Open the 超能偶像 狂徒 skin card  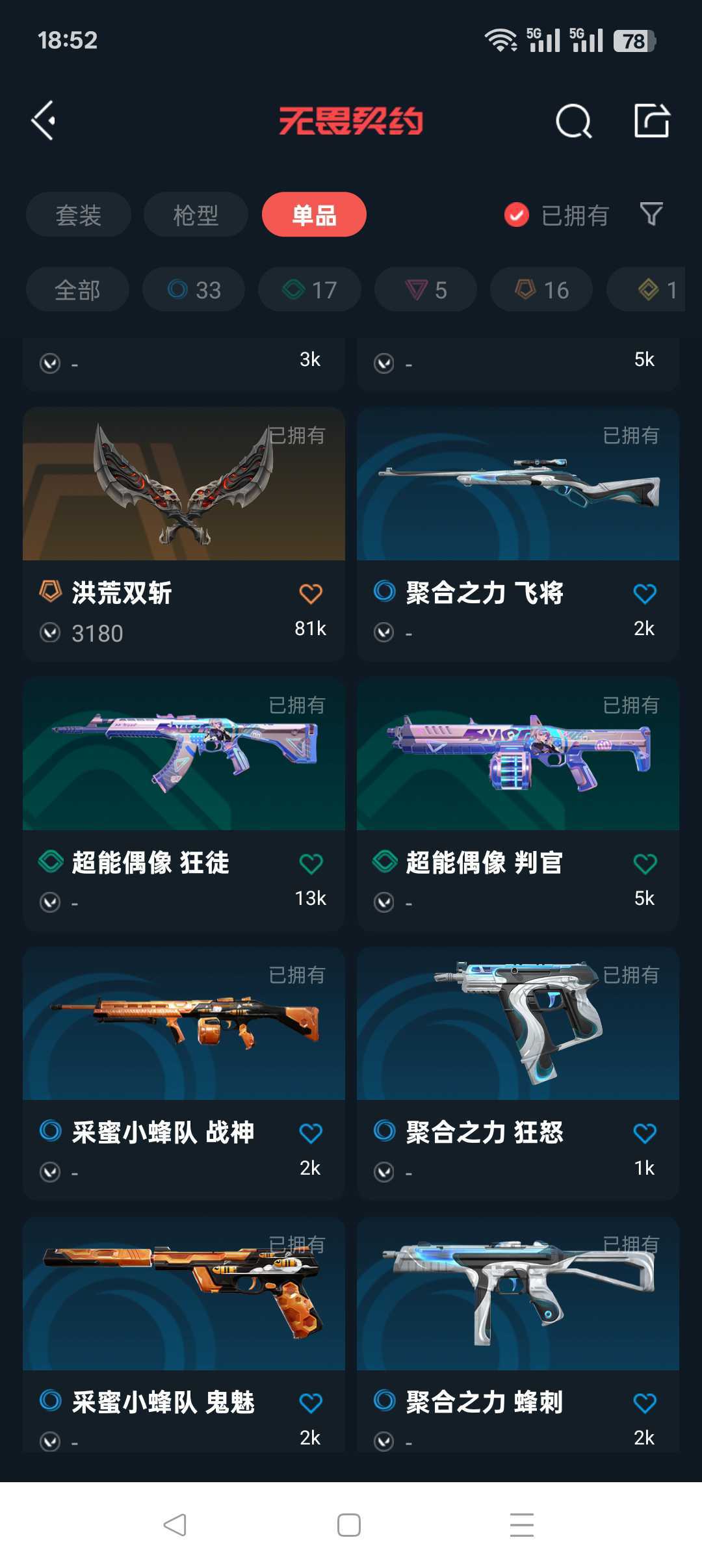(x=184, y=804)
